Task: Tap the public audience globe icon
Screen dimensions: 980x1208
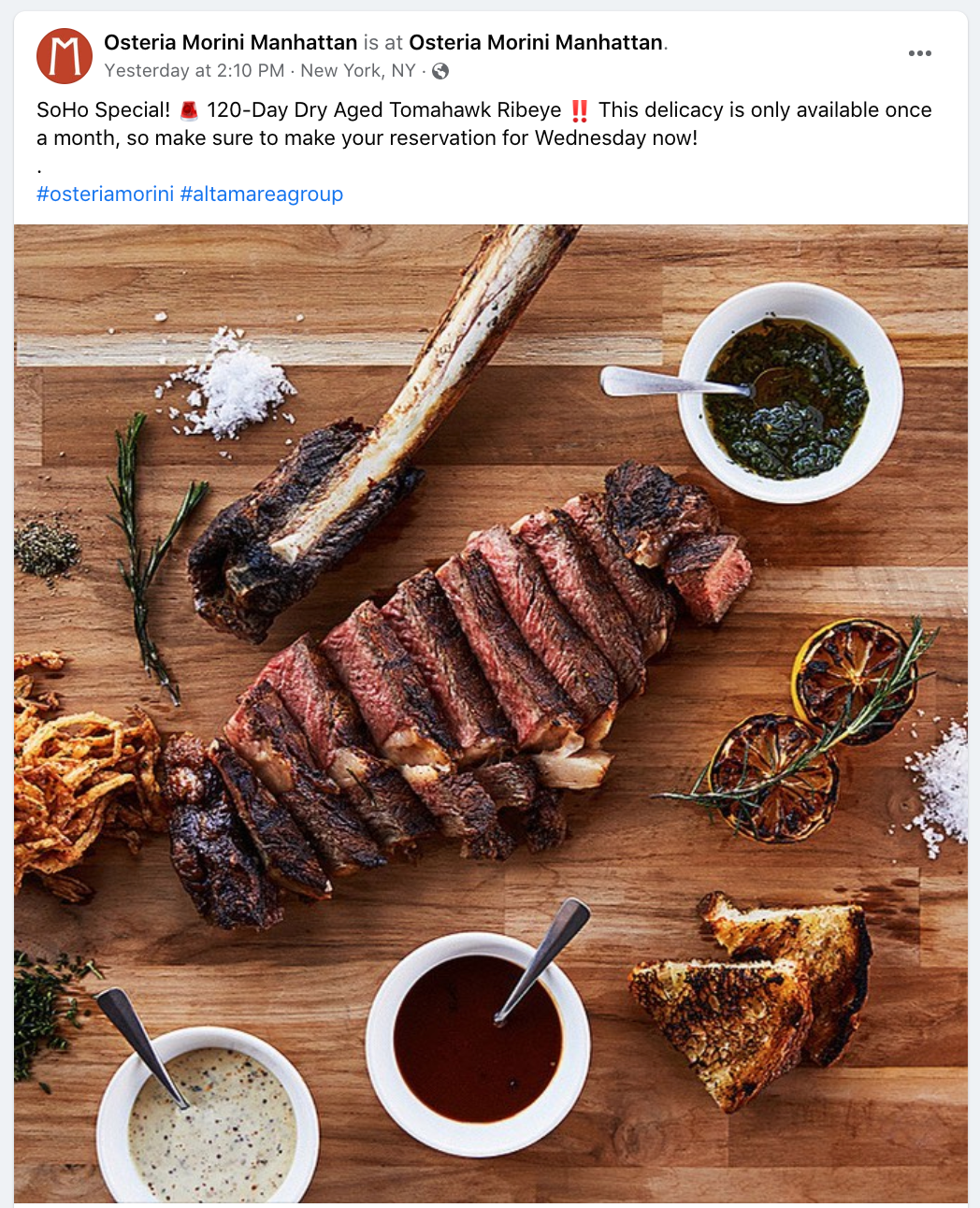Action: (440, 71)
